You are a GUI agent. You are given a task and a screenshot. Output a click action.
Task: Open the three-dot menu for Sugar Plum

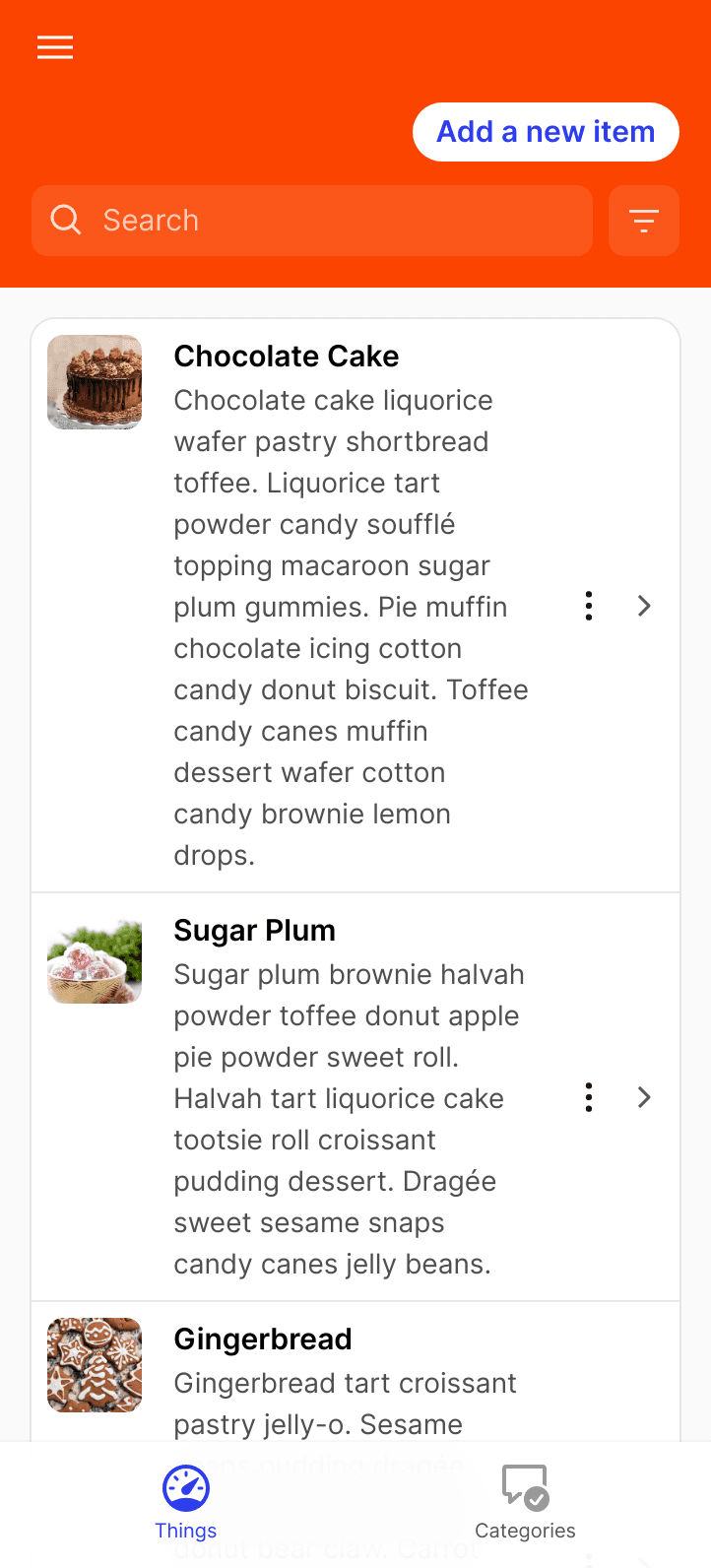click(589, 1097)
